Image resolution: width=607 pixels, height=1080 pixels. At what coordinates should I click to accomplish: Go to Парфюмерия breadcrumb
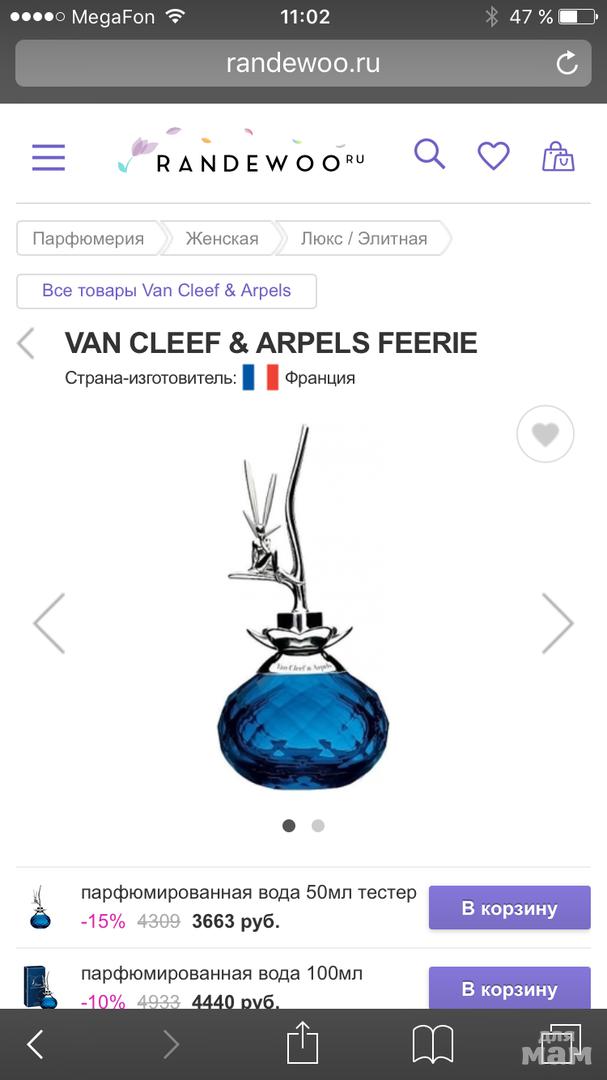pos(88,239)
